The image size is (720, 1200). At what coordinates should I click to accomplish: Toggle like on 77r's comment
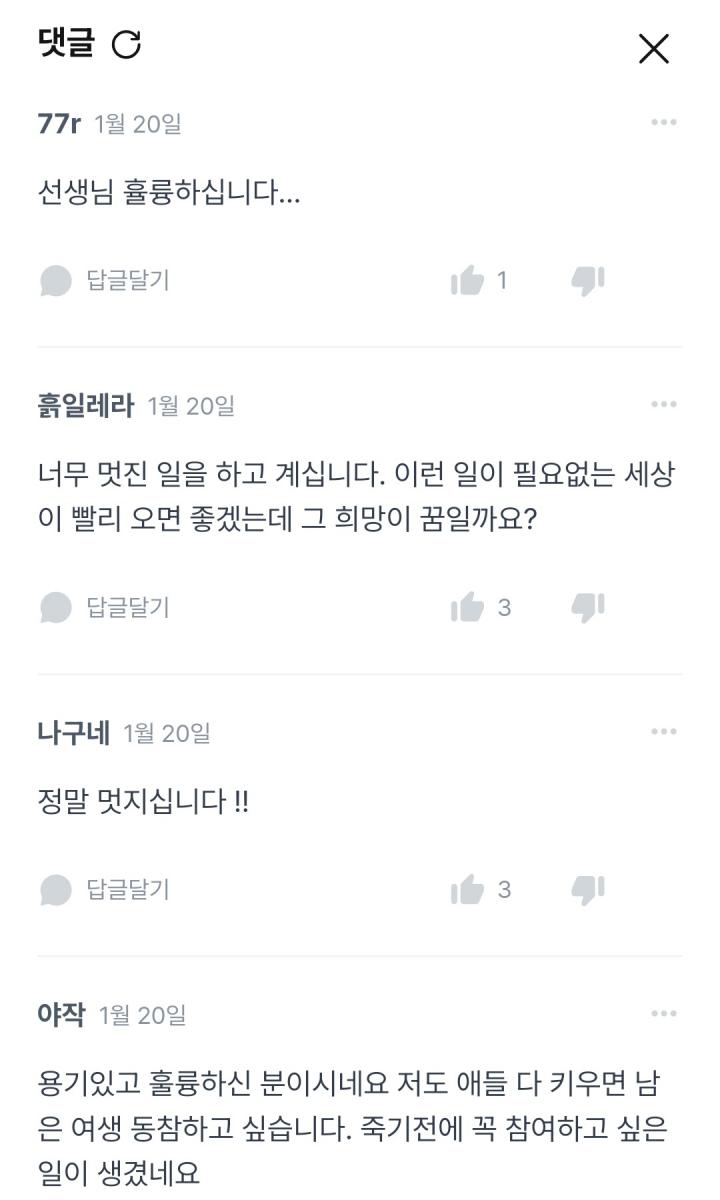coord(466,280)
